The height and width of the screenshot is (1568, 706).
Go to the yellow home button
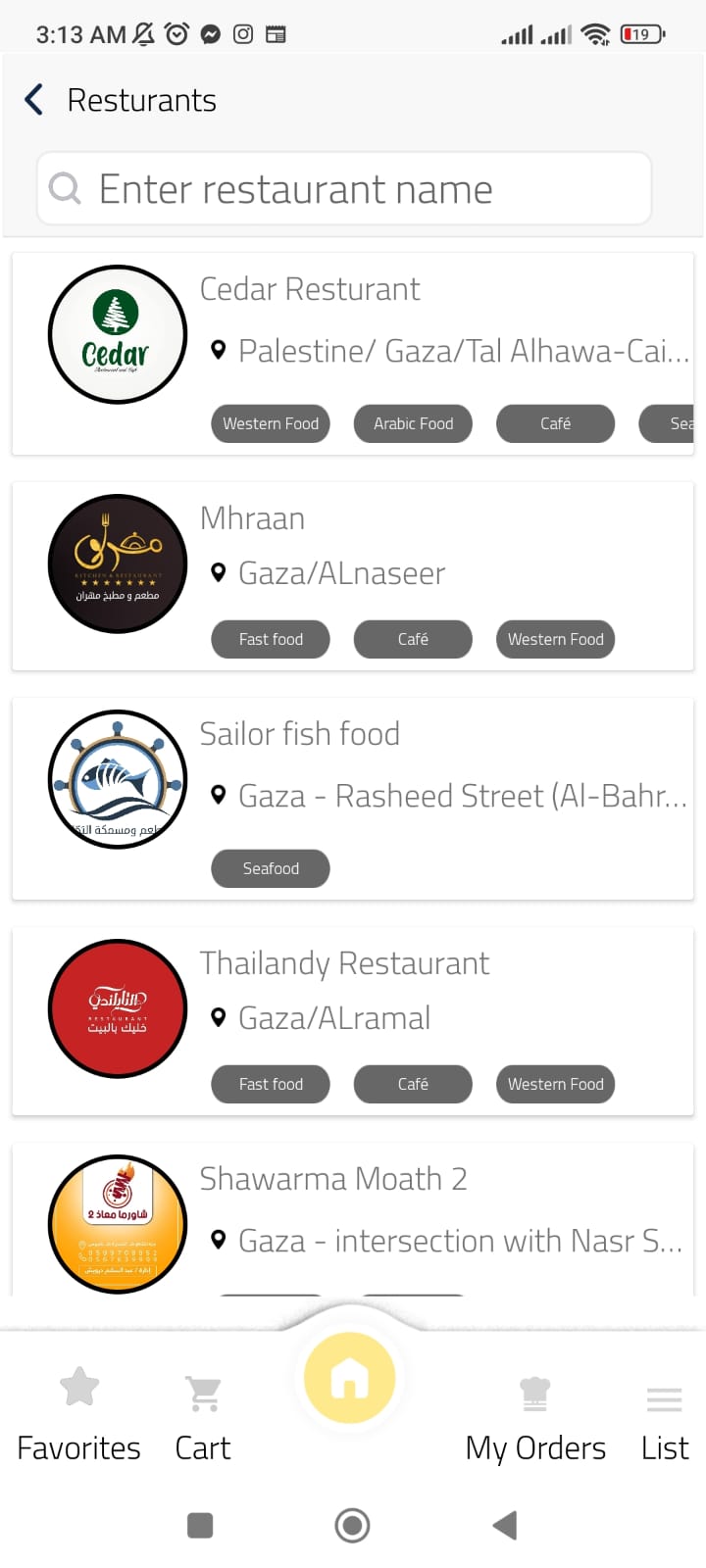pyautogui.click(x=350, y=1378)
